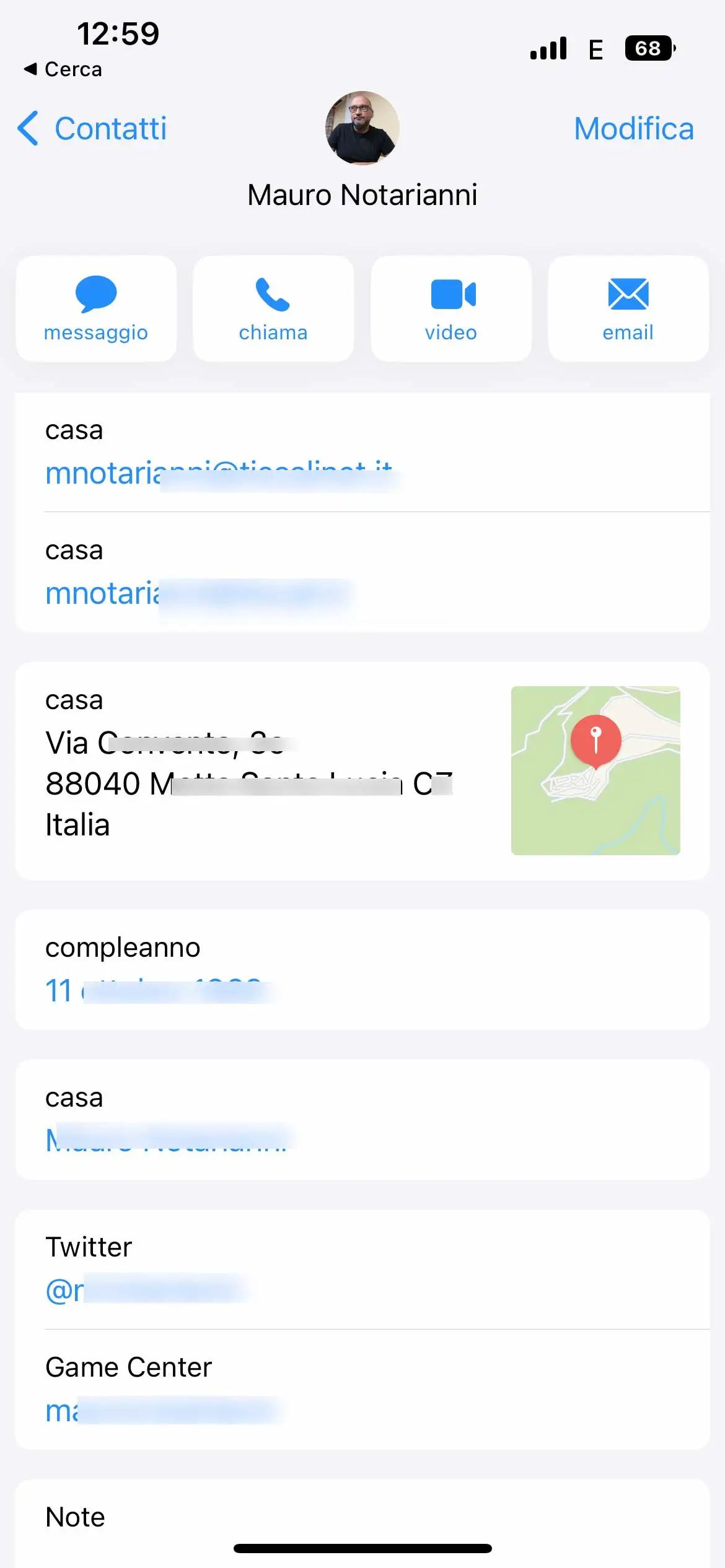This screenshot has width=725, height=1568.
Task: Tap the Note section
Action: pyautogui.click(x=74, y=1517)
